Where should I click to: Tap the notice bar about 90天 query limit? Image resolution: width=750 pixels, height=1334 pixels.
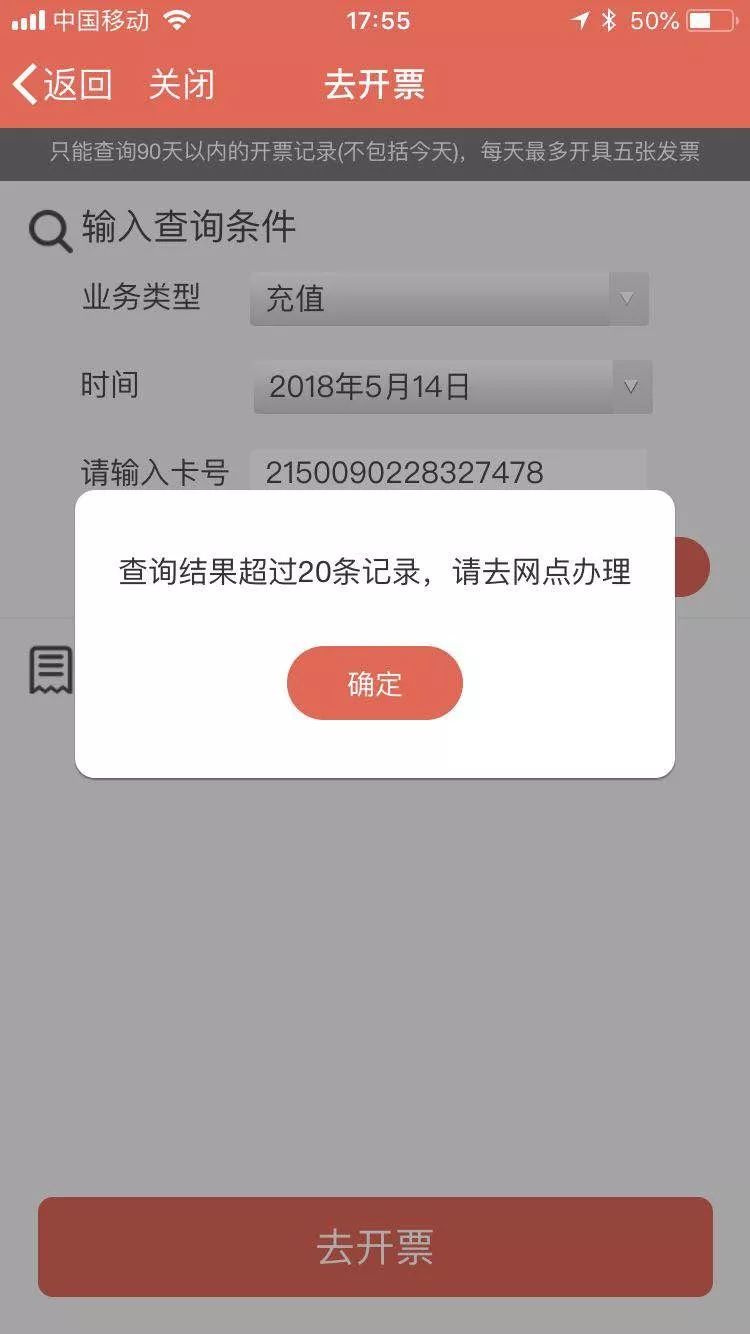pyautogui.click(x=374, y=151)
